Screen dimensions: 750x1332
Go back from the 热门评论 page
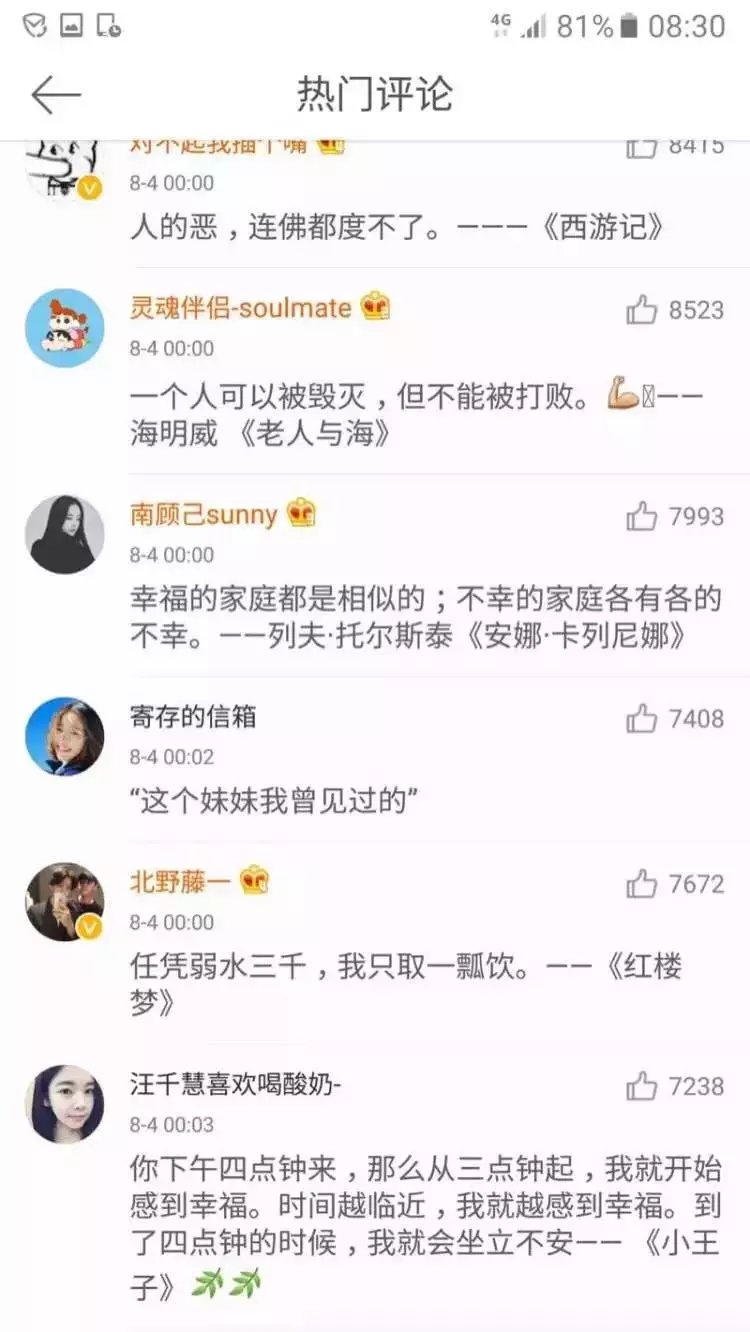tap(55, 95)
